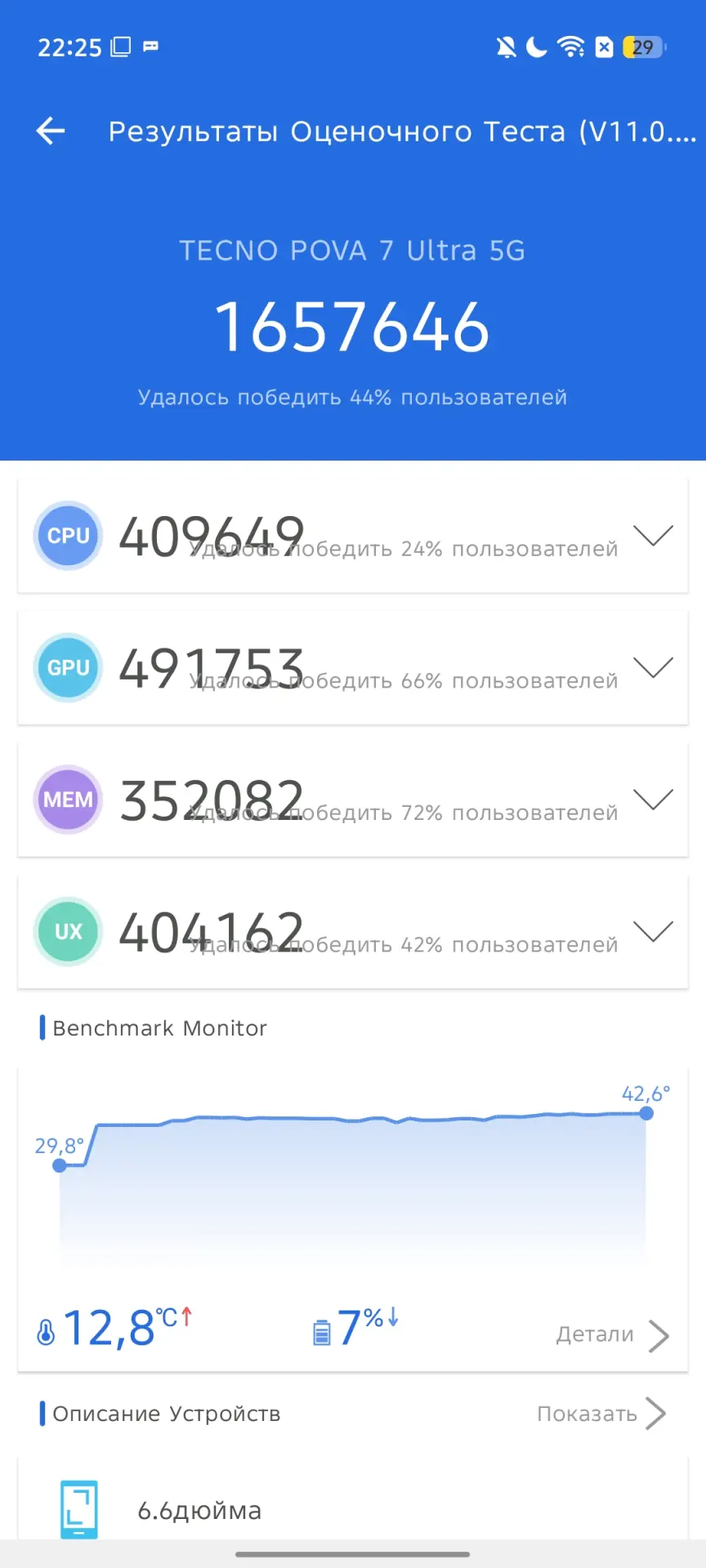Image resolution: width=706 pixels, height=1568 pixels.
Task: Tap the notification mute icon in status bar
Action: coord(505,47)
